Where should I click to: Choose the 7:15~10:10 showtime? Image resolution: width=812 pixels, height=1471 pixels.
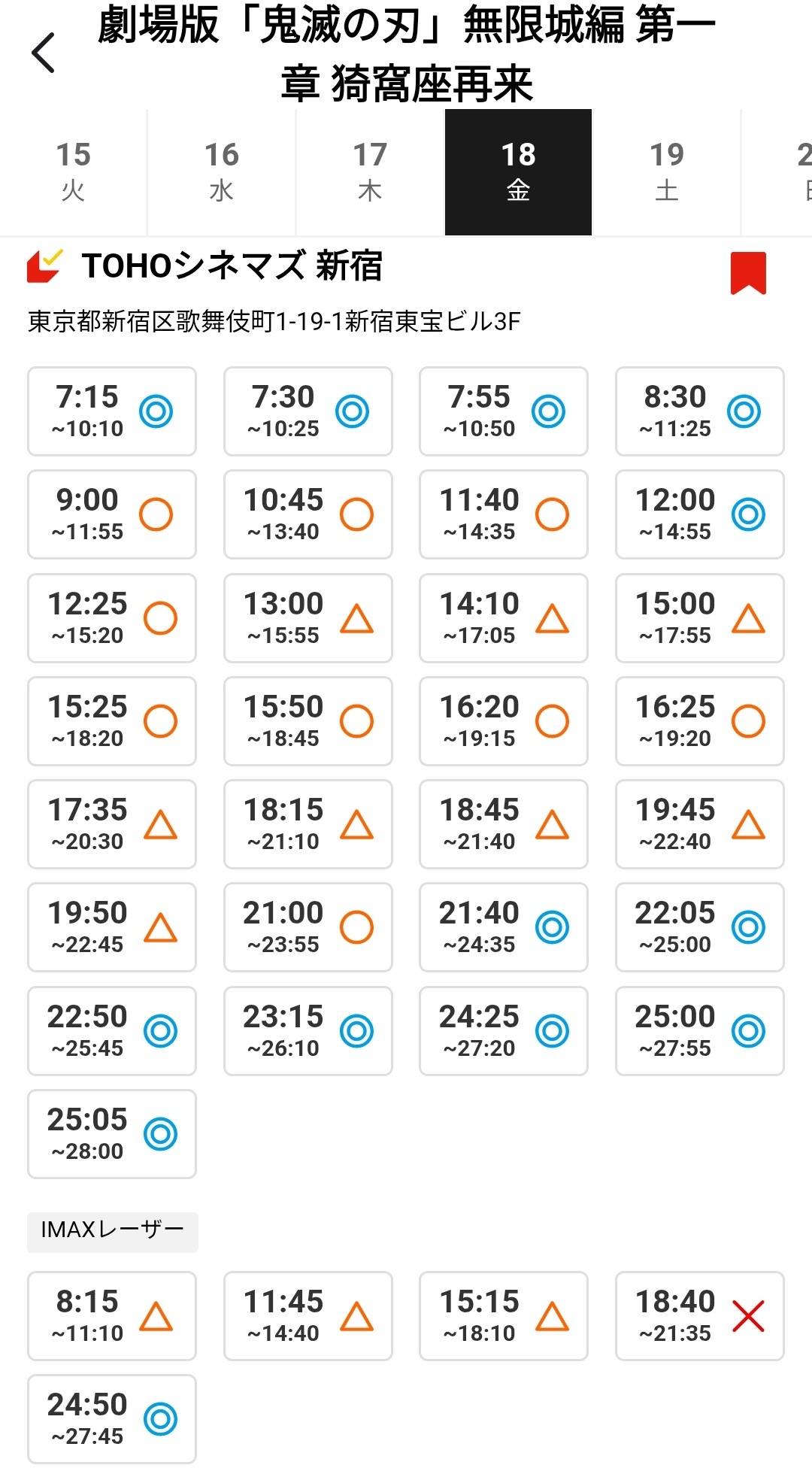point(112,411)
